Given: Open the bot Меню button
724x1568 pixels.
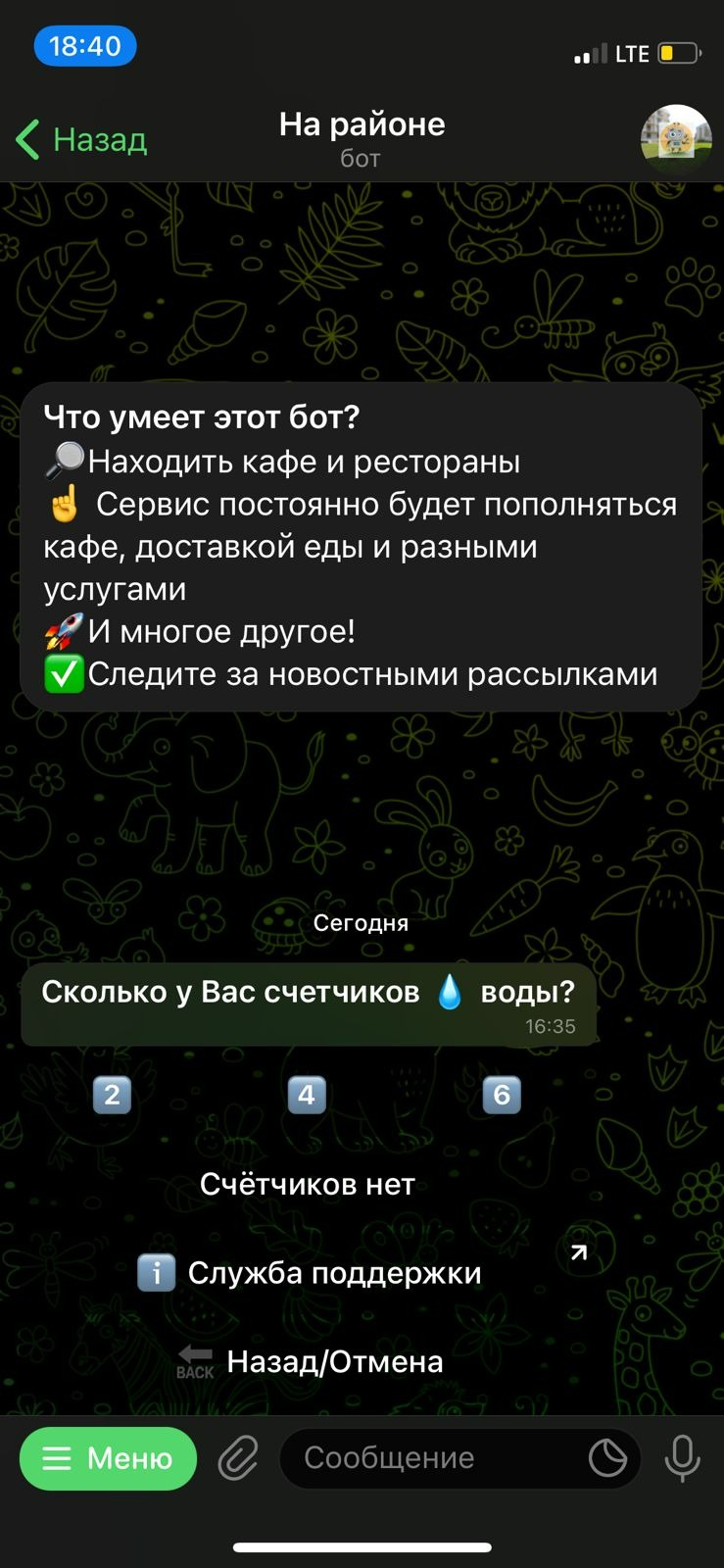Looking at the screenshot, I should point(108,1458).
